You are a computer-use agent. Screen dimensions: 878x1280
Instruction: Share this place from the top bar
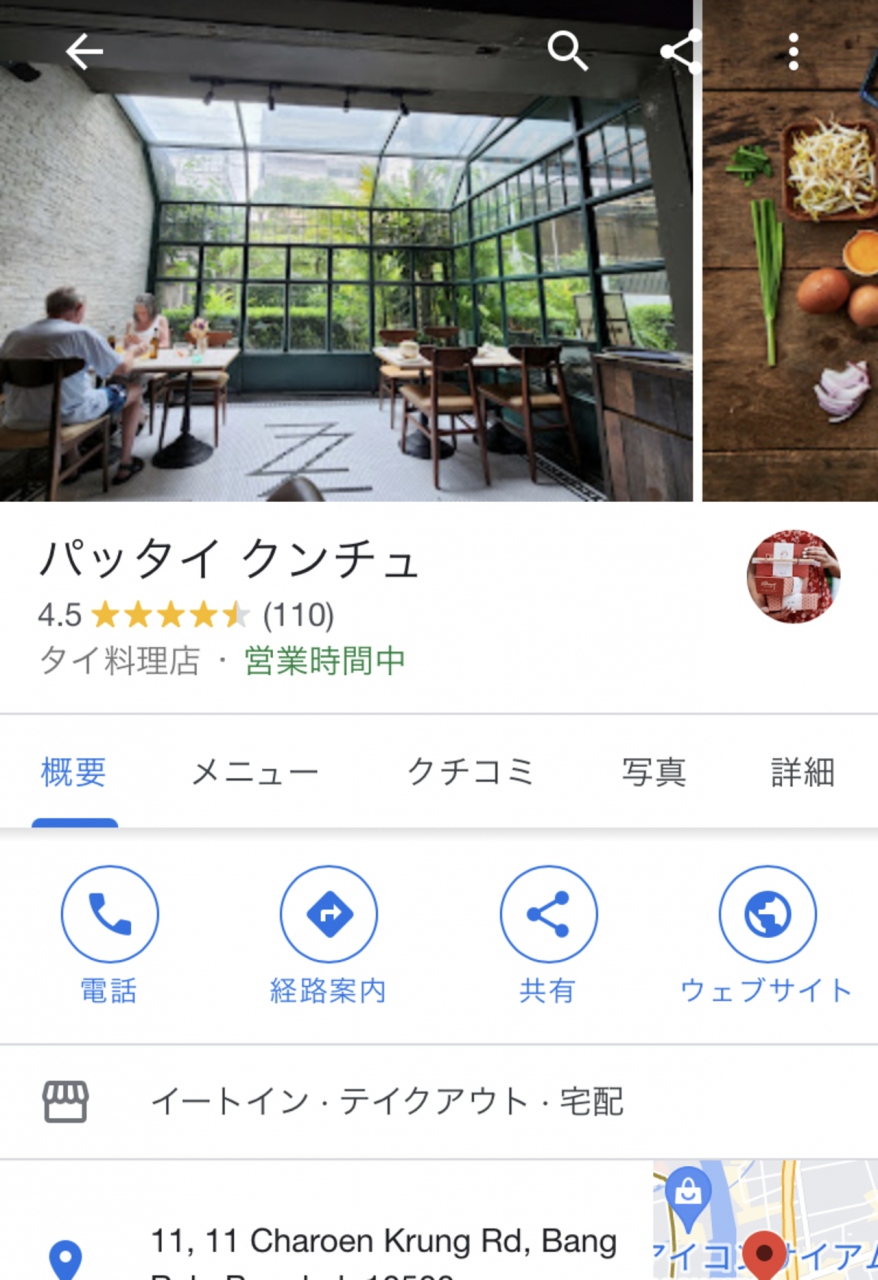click(x=682, y=51)
